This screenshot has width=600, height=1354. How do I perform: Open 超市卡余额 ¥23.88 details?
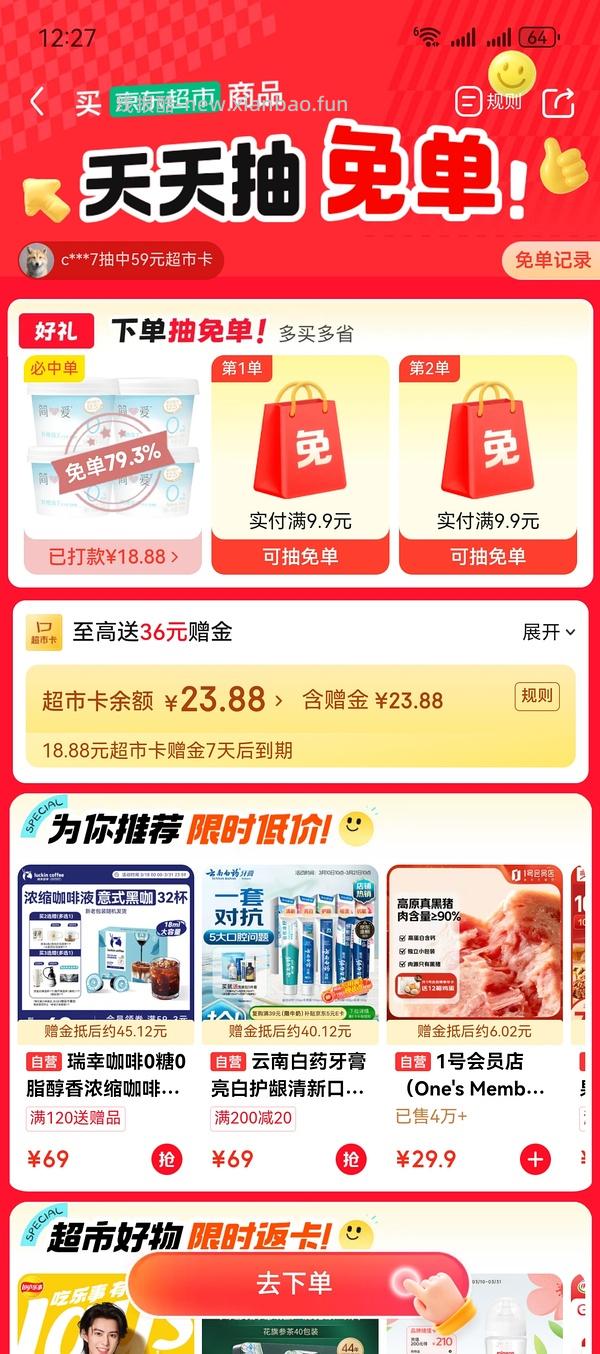point(162,700)
